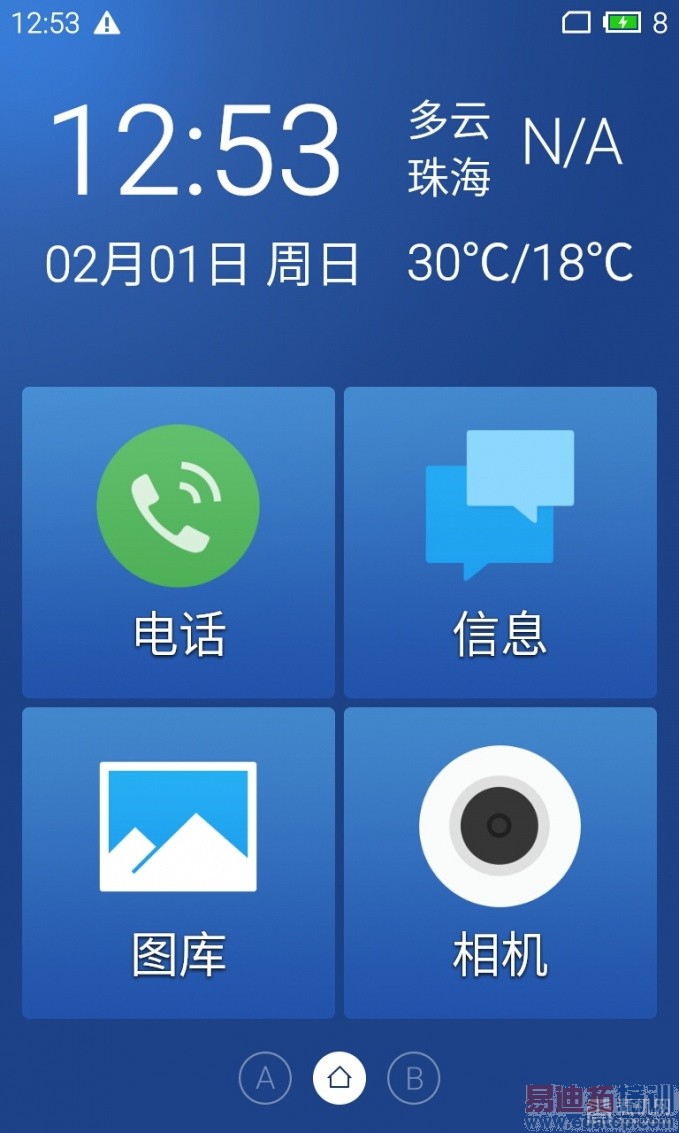Tap the 12:53 clock widget

[196, 152]
